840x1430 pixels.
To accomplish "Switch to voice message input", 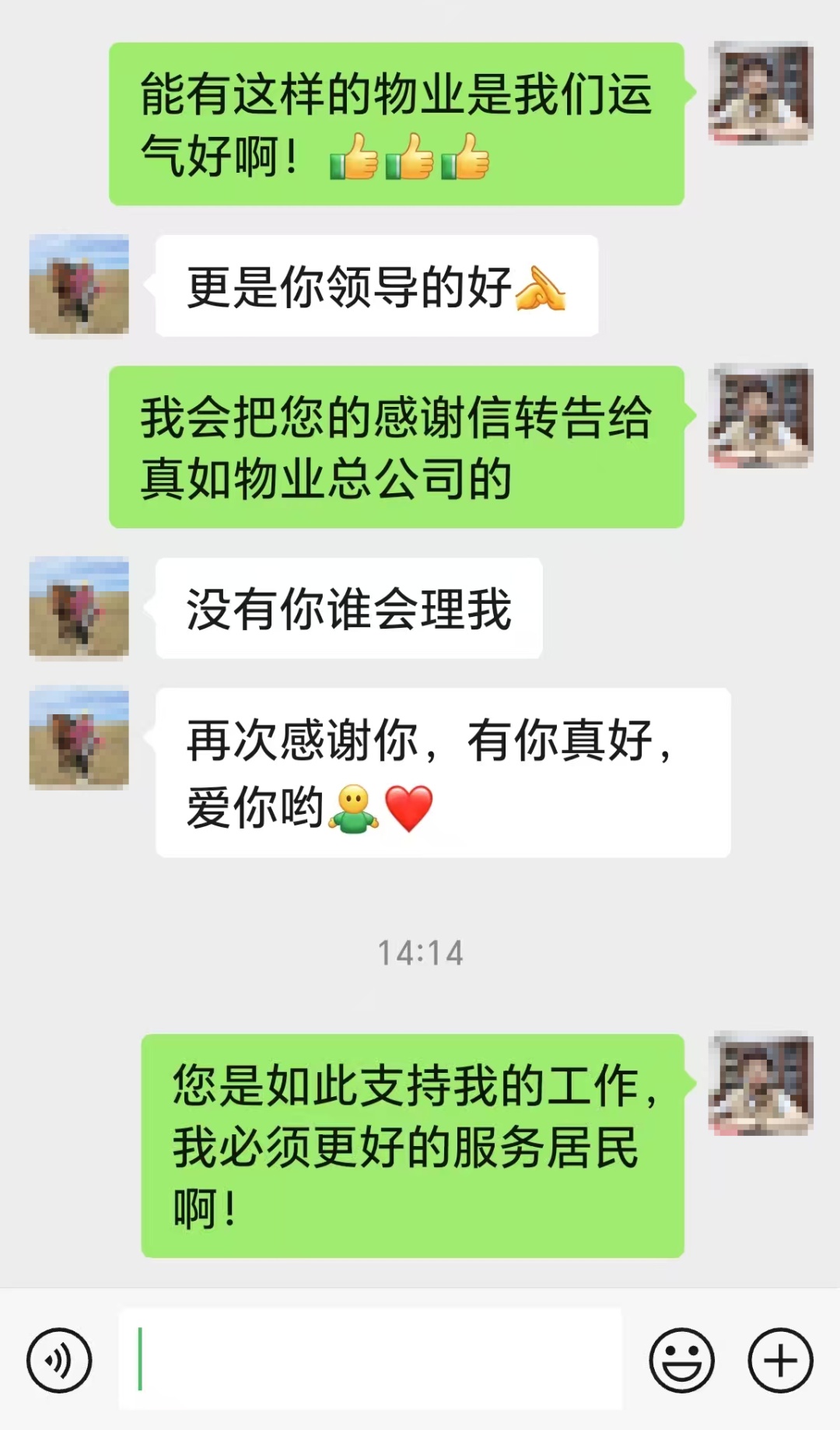I will coord(59,1360).
